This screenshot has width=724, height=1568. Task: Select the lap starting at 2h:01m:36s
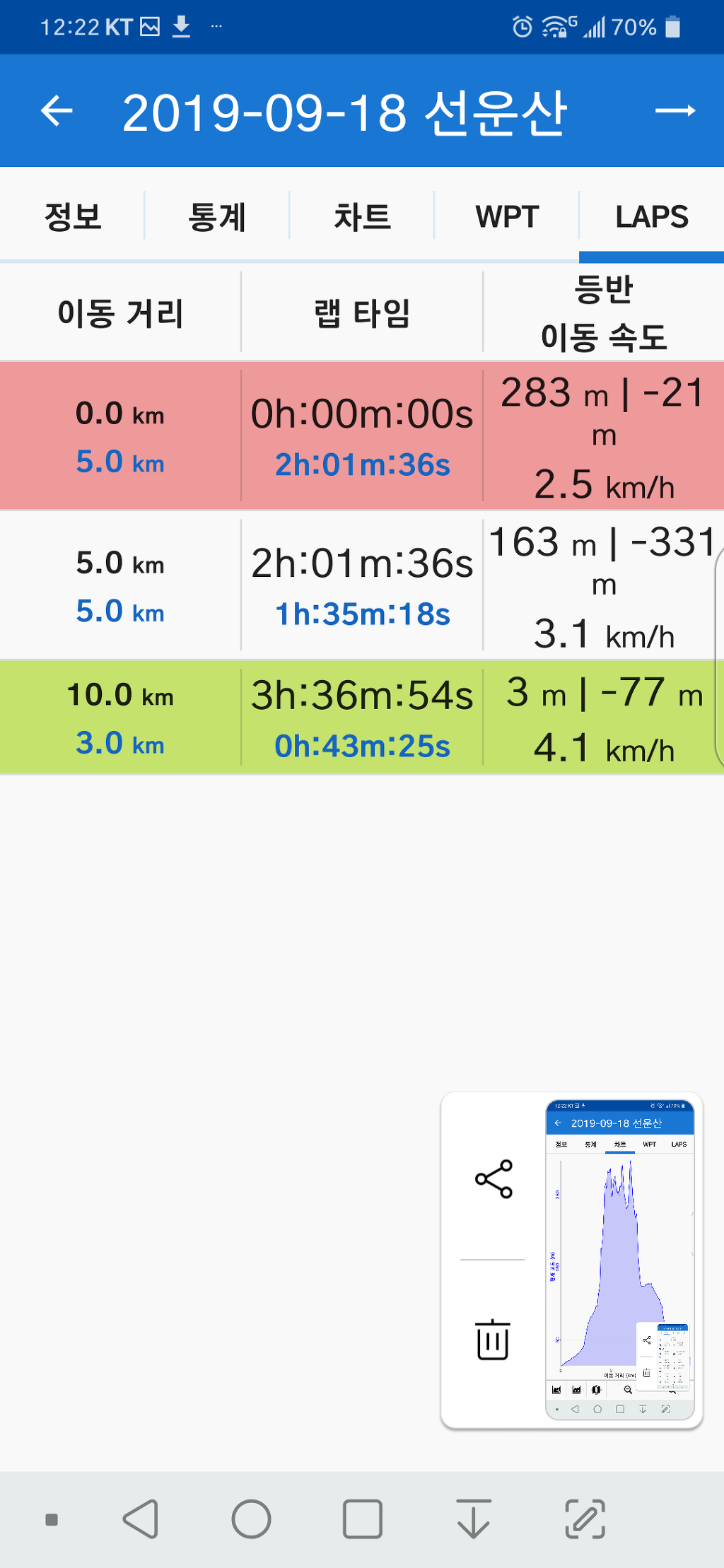[362, 585]
